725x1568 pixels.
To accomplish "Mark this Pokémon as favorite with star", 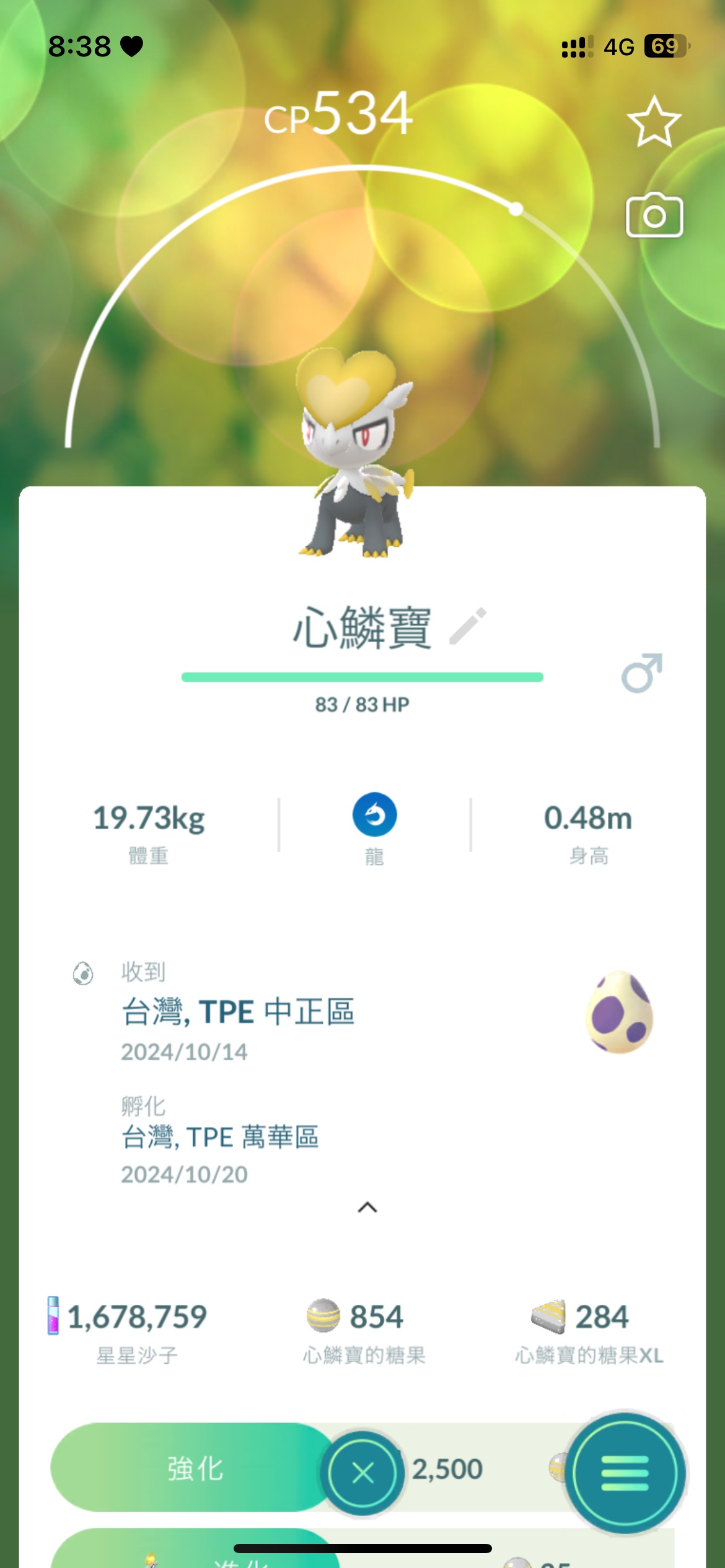I will (654, 121).
